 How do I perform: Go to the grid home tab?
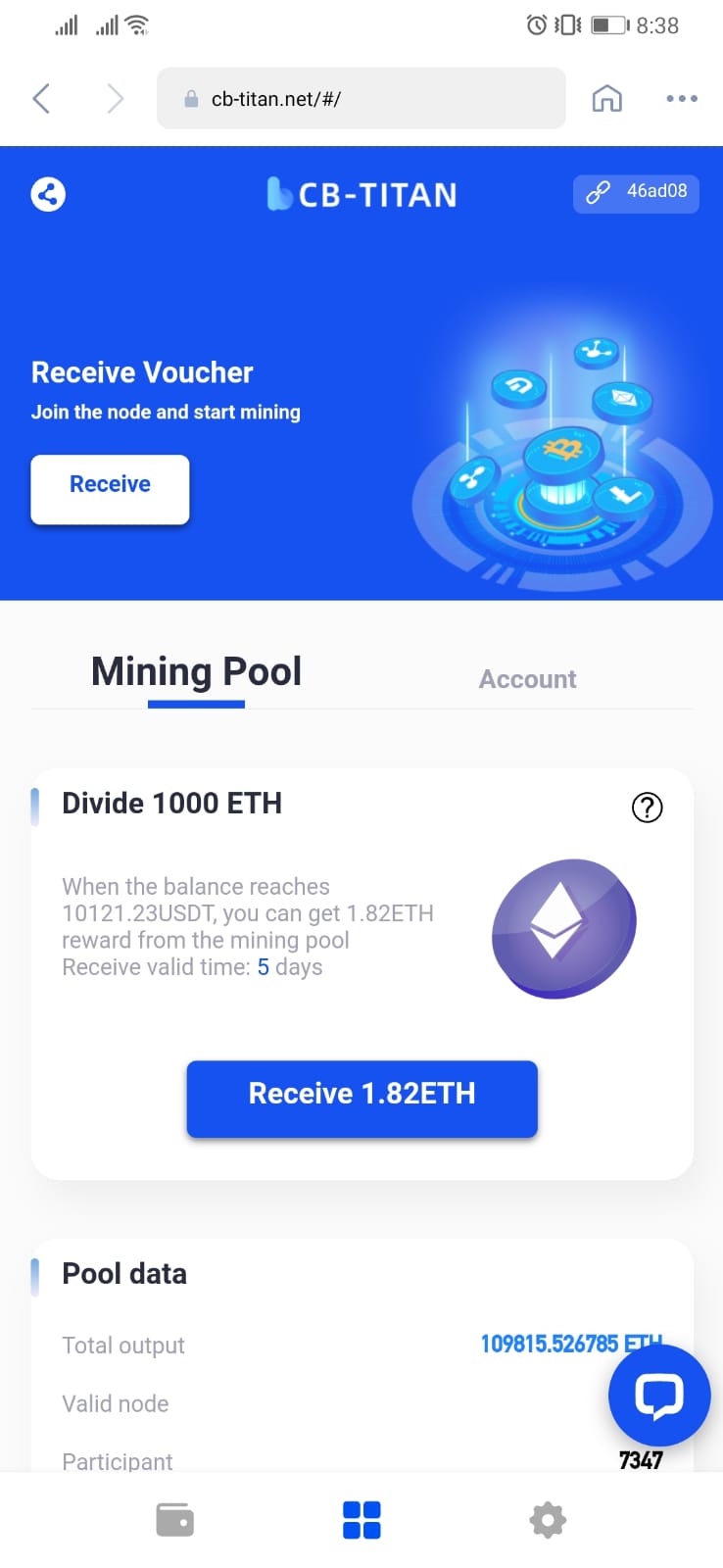click(x=361, y=1520)
